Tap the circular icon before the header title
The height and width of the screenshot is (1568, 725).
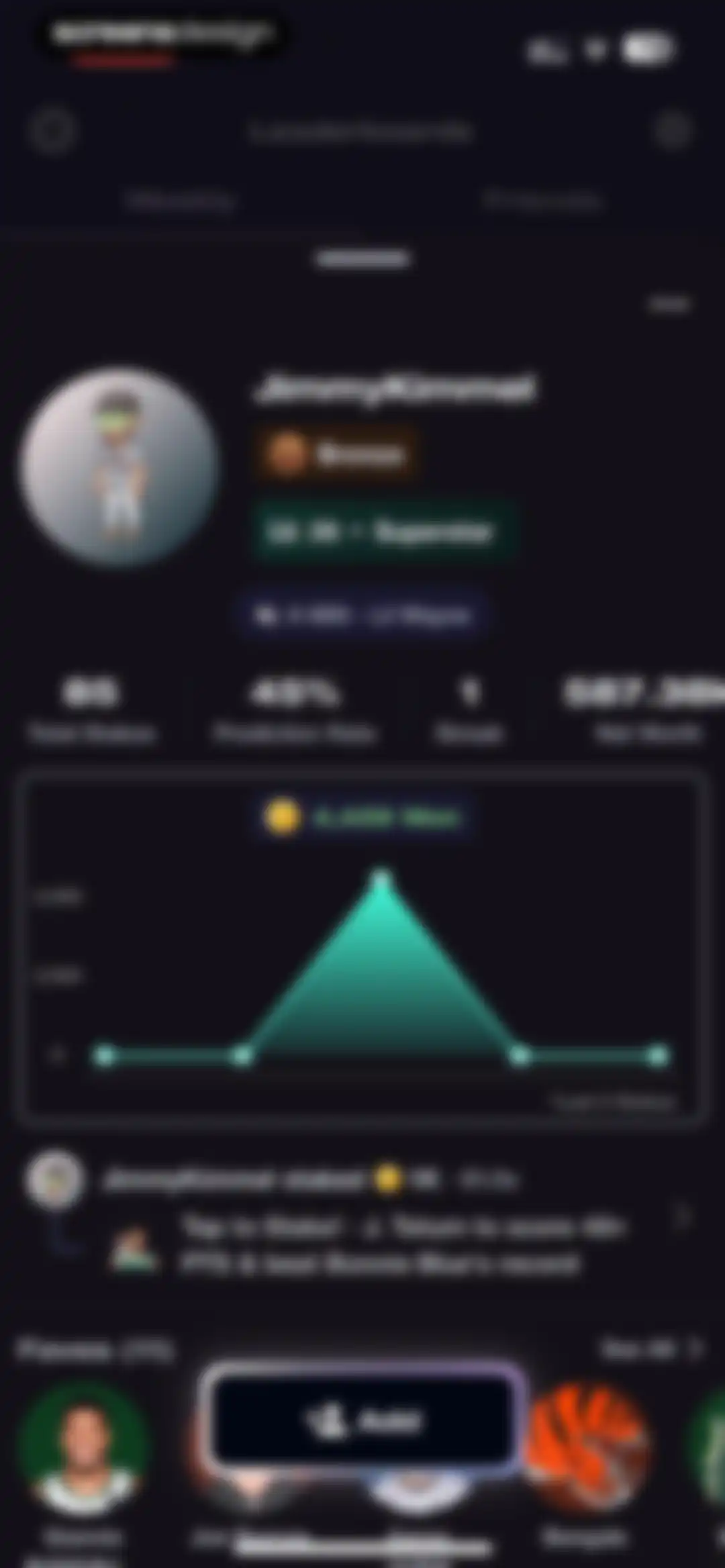(x=52, y=131)
